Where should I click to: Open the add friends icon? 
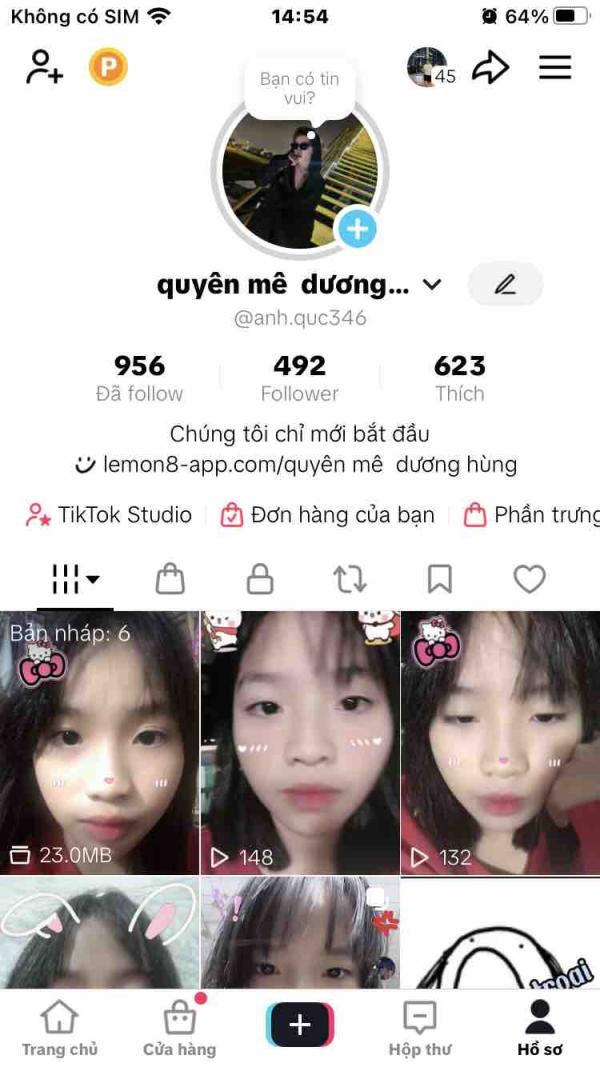click(x=44, y=68)
